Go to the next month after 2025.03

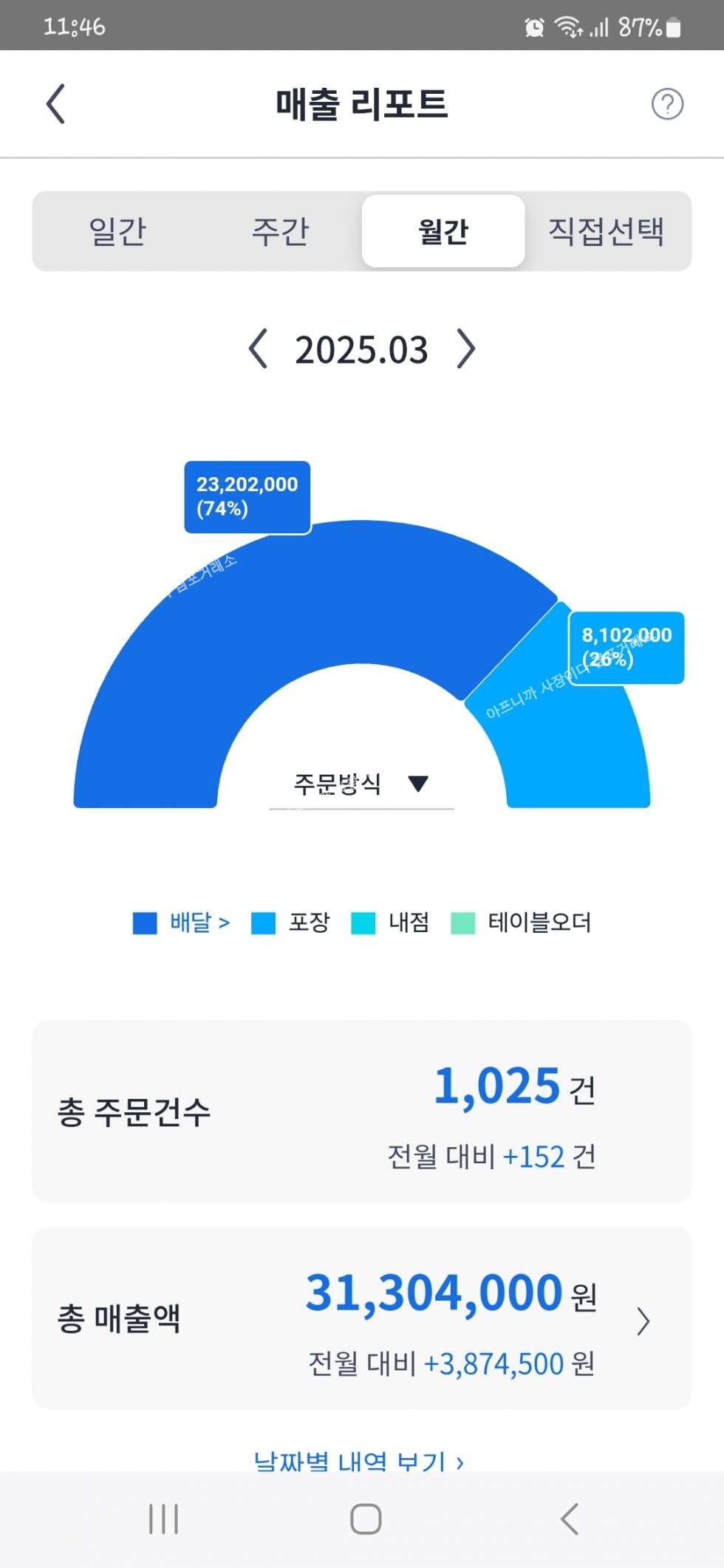(465, 349)
